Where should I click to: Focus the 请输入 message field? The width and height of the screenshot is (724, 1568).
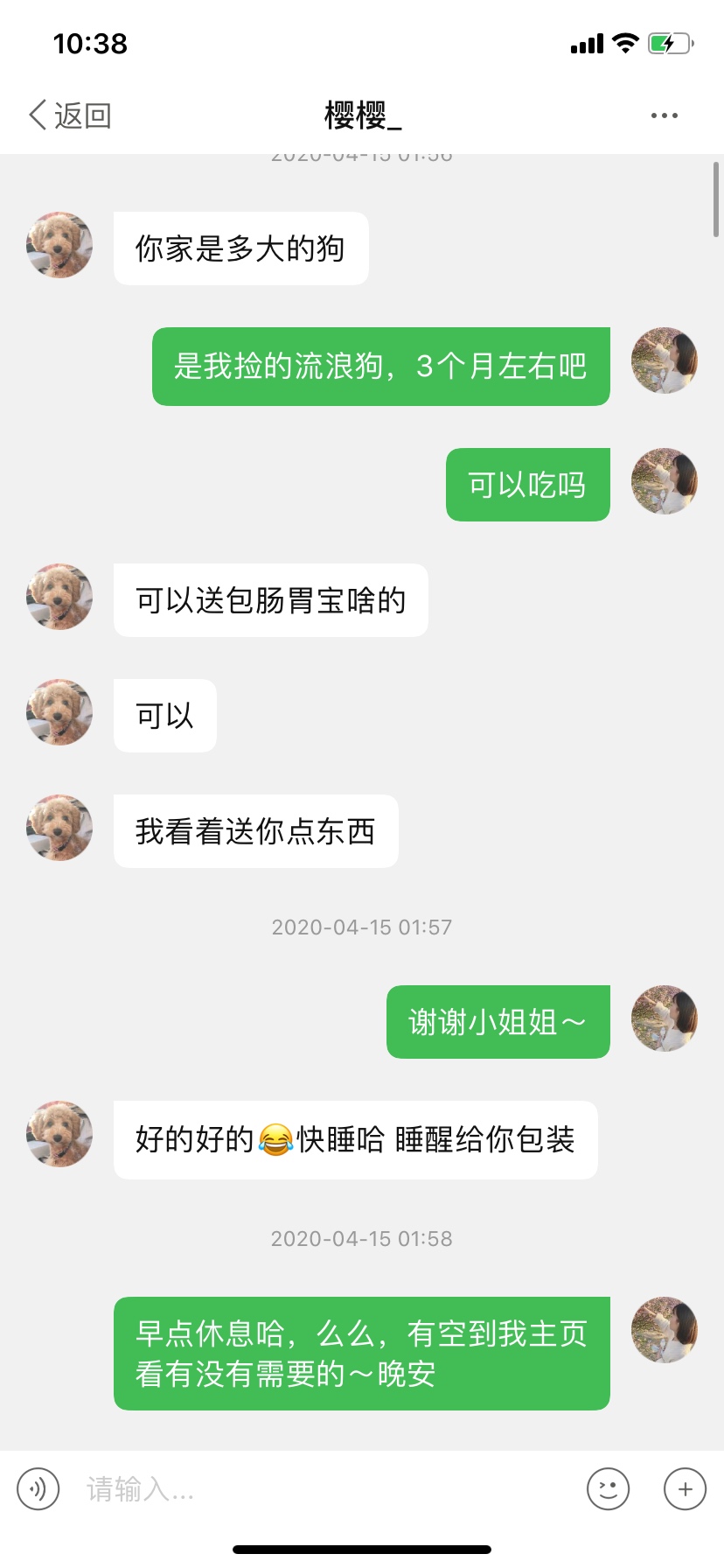click(x=324, y=1488)
